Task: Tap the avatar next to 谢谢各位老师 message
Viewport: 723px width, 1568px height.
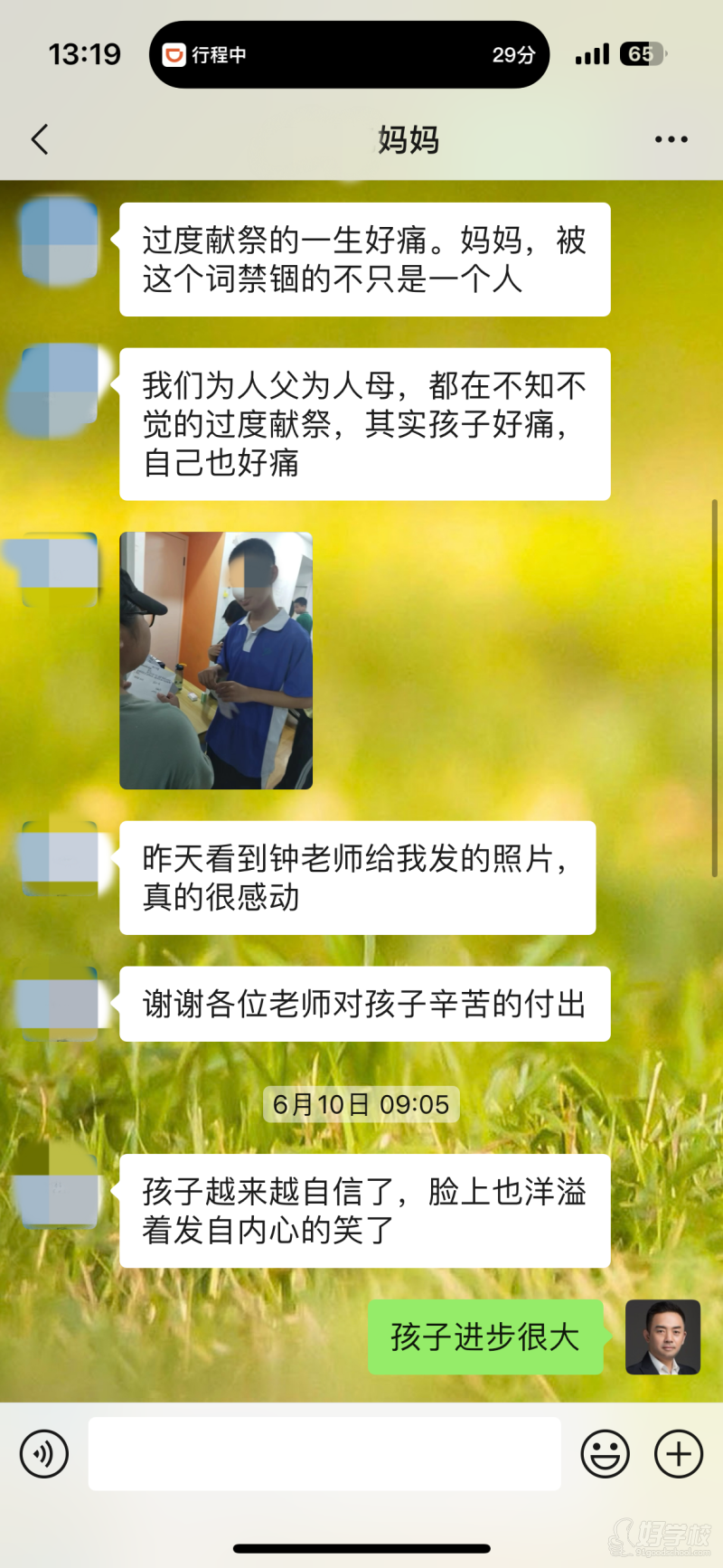Action: coord(61,1004)
